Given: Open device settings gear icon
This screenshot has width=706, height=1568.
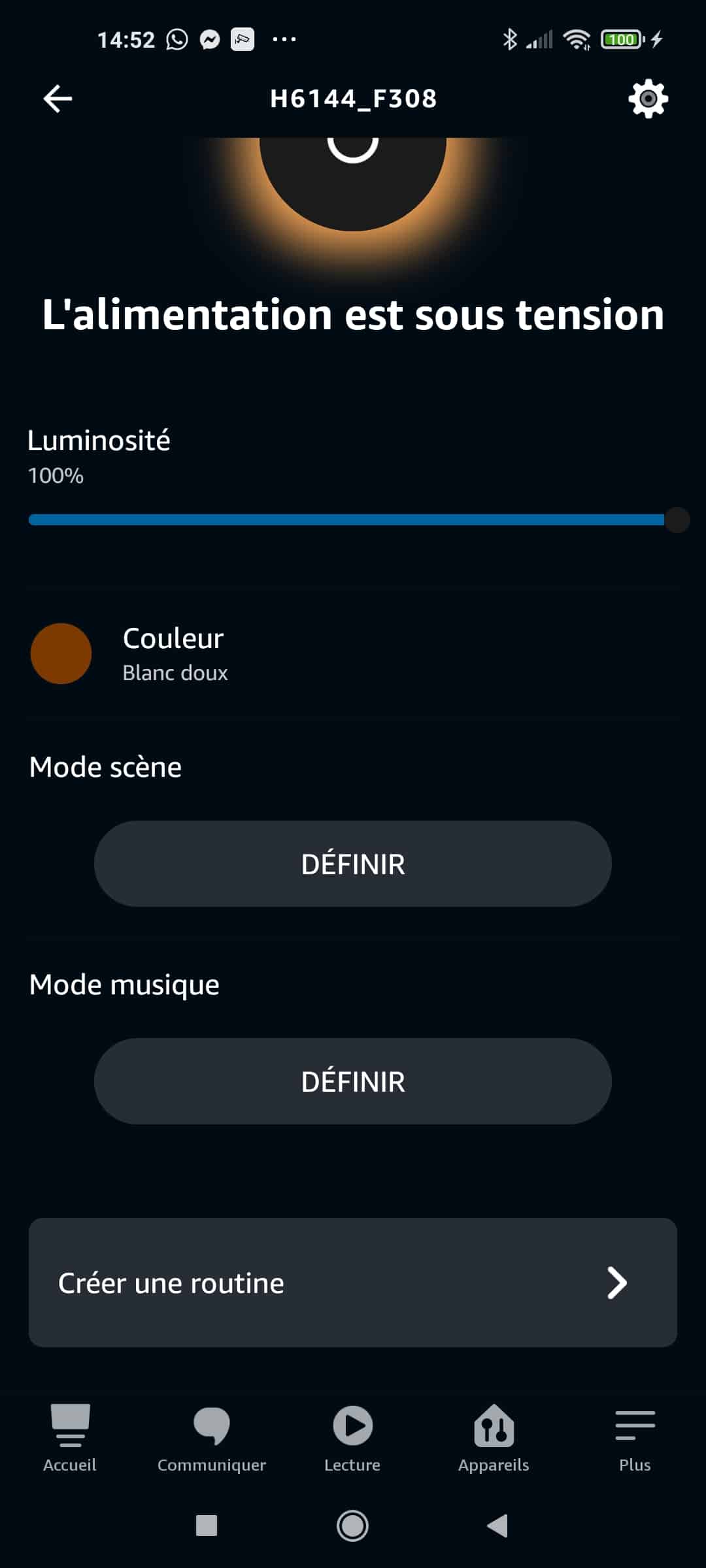Looking at the screenshot, I should click(648, 99).
